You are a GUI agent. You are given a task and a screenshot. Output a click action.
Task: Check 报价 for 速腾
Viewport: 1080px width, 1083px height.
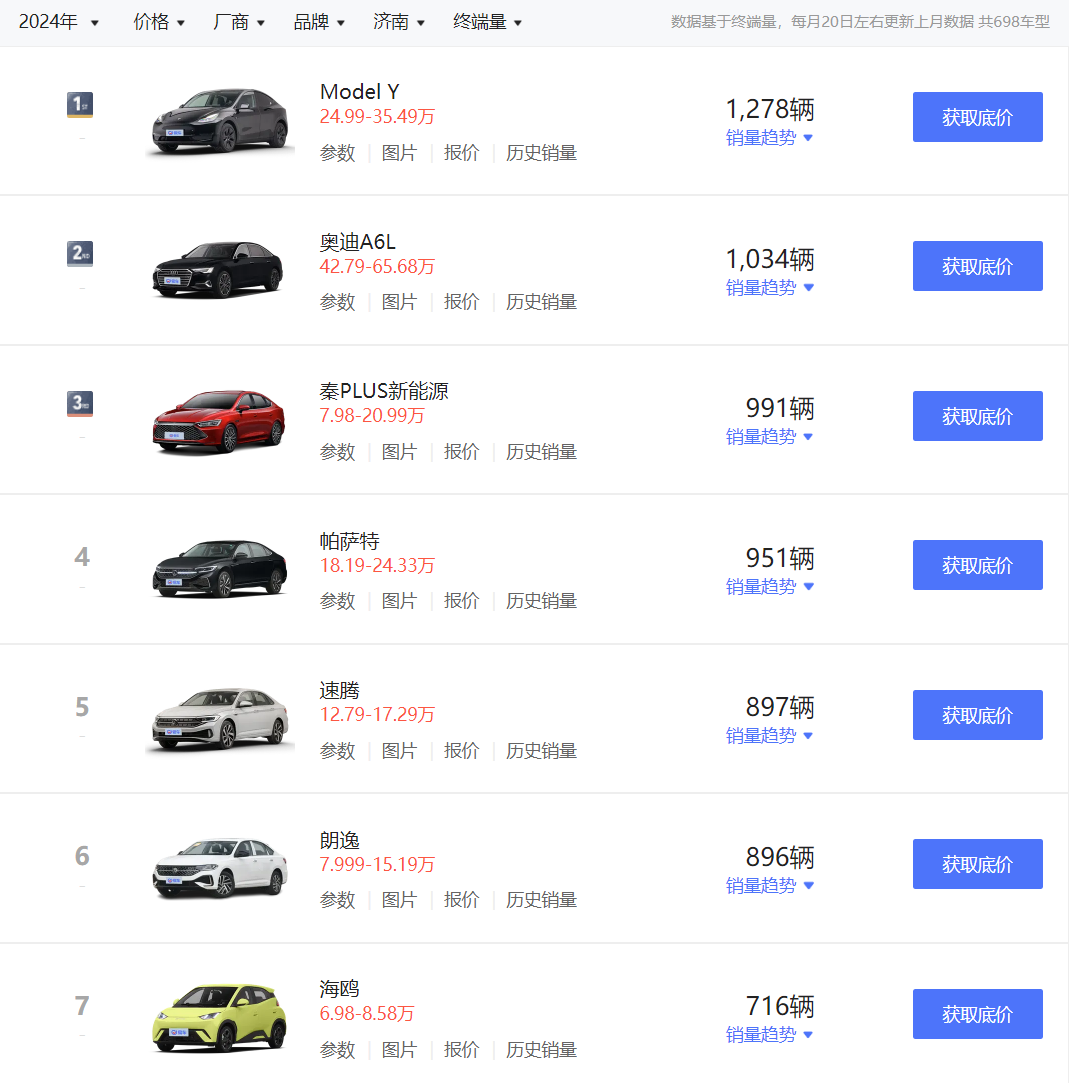tap(461, 750)
